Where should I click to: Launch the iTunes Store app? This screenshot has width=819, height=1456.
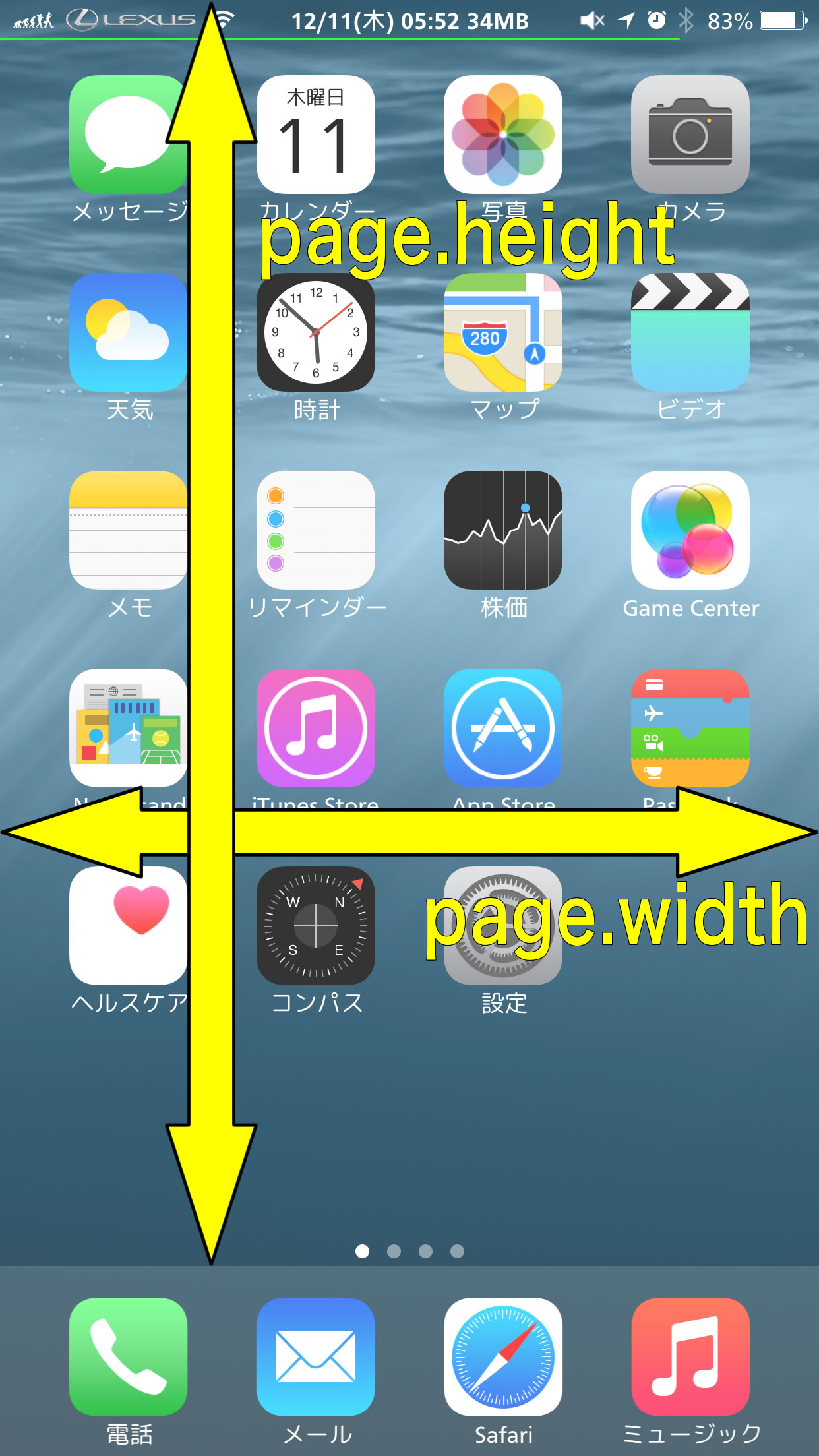coord(316,728)
